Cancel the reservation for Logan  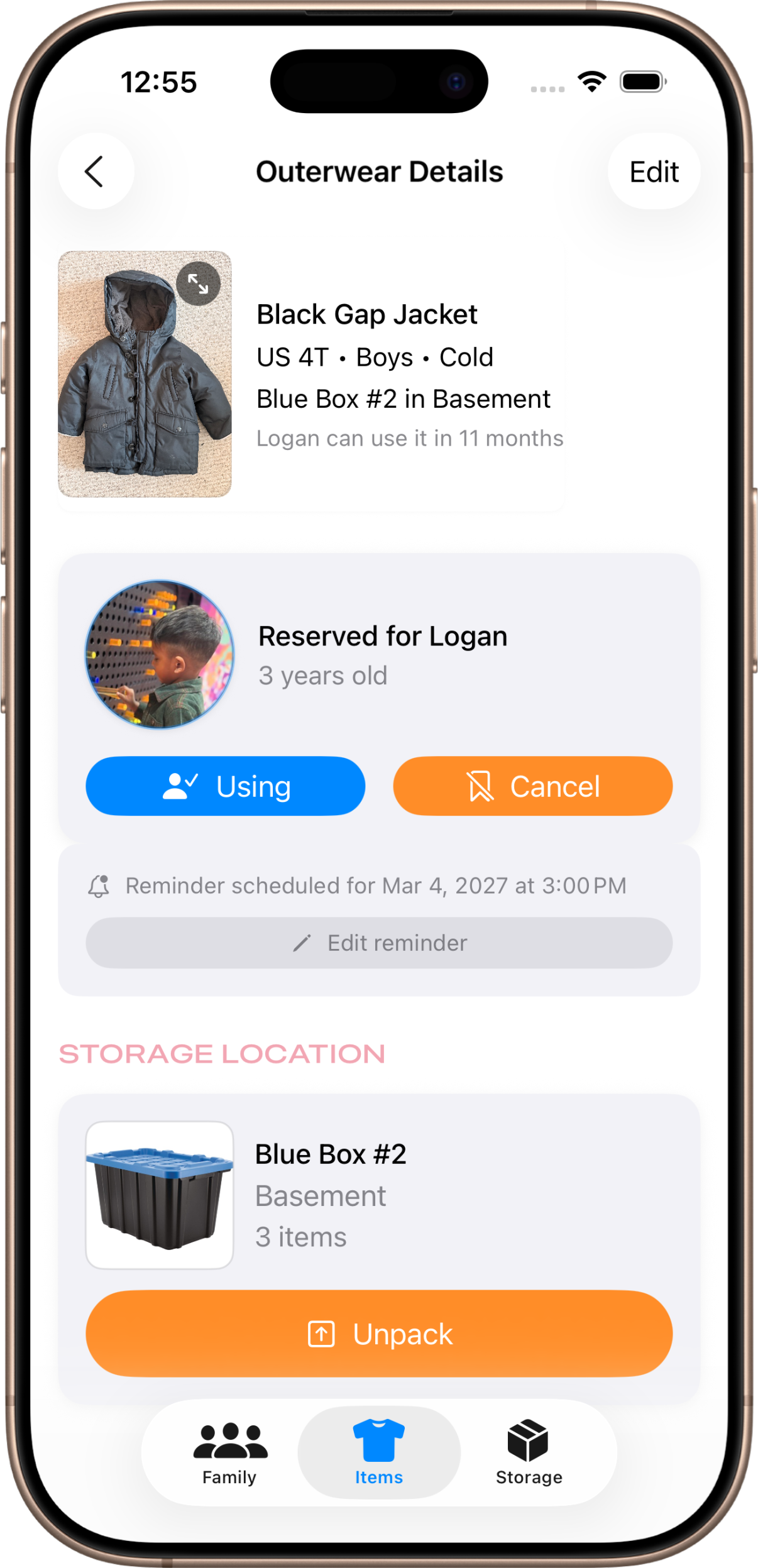pyautogui.click(x=532, y=786)
